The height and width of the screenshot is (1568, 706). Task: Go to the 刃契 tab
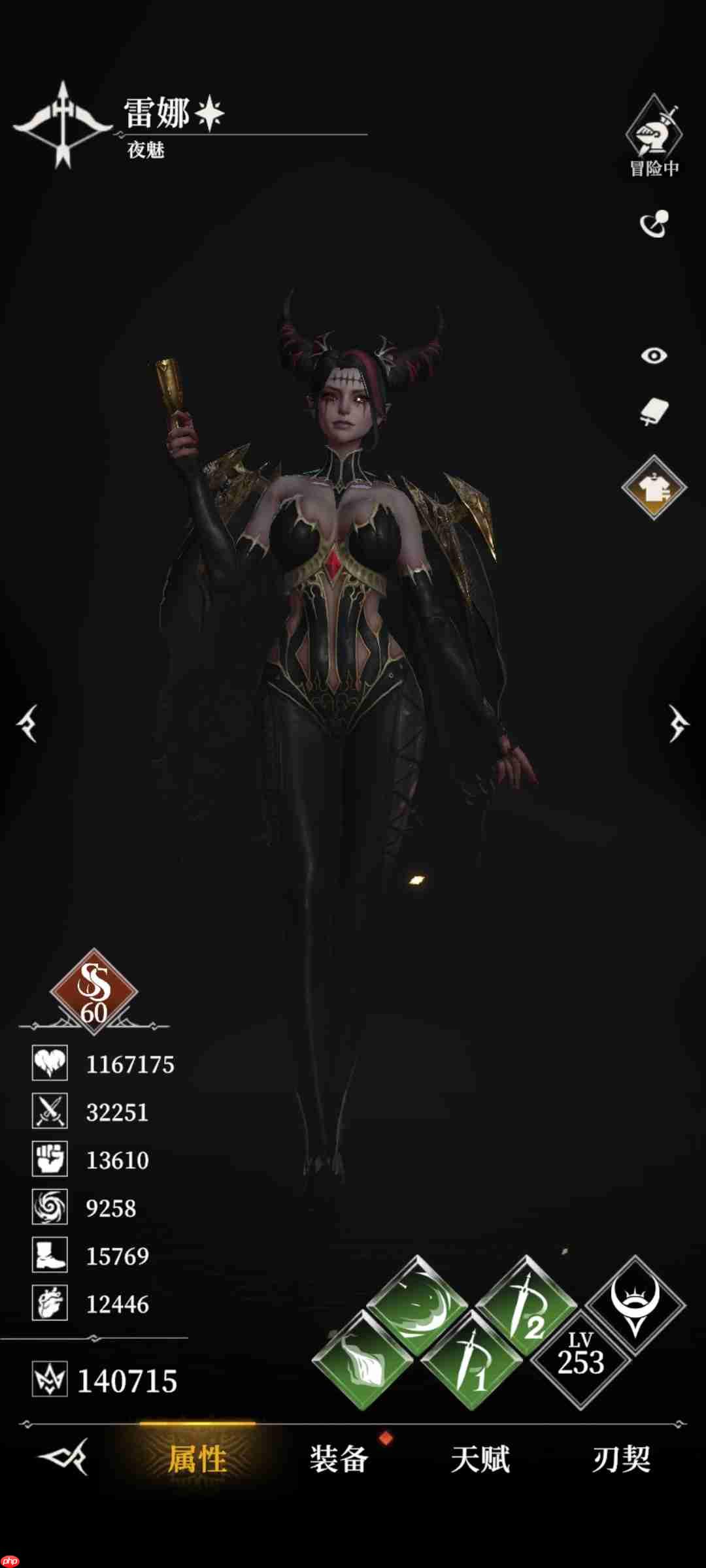click(x=621, y=1459)
